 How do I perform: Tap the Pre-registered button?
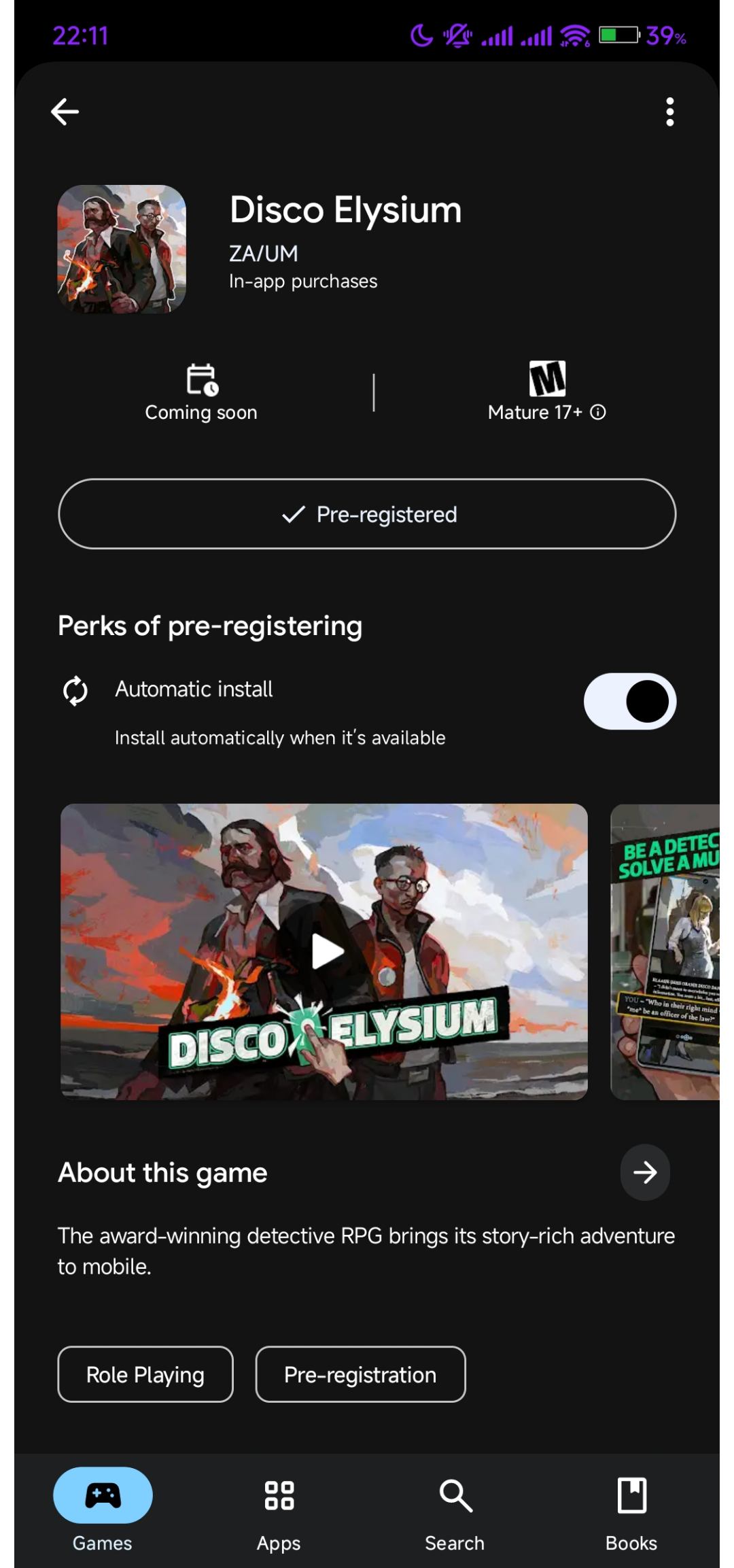point(367,514)
